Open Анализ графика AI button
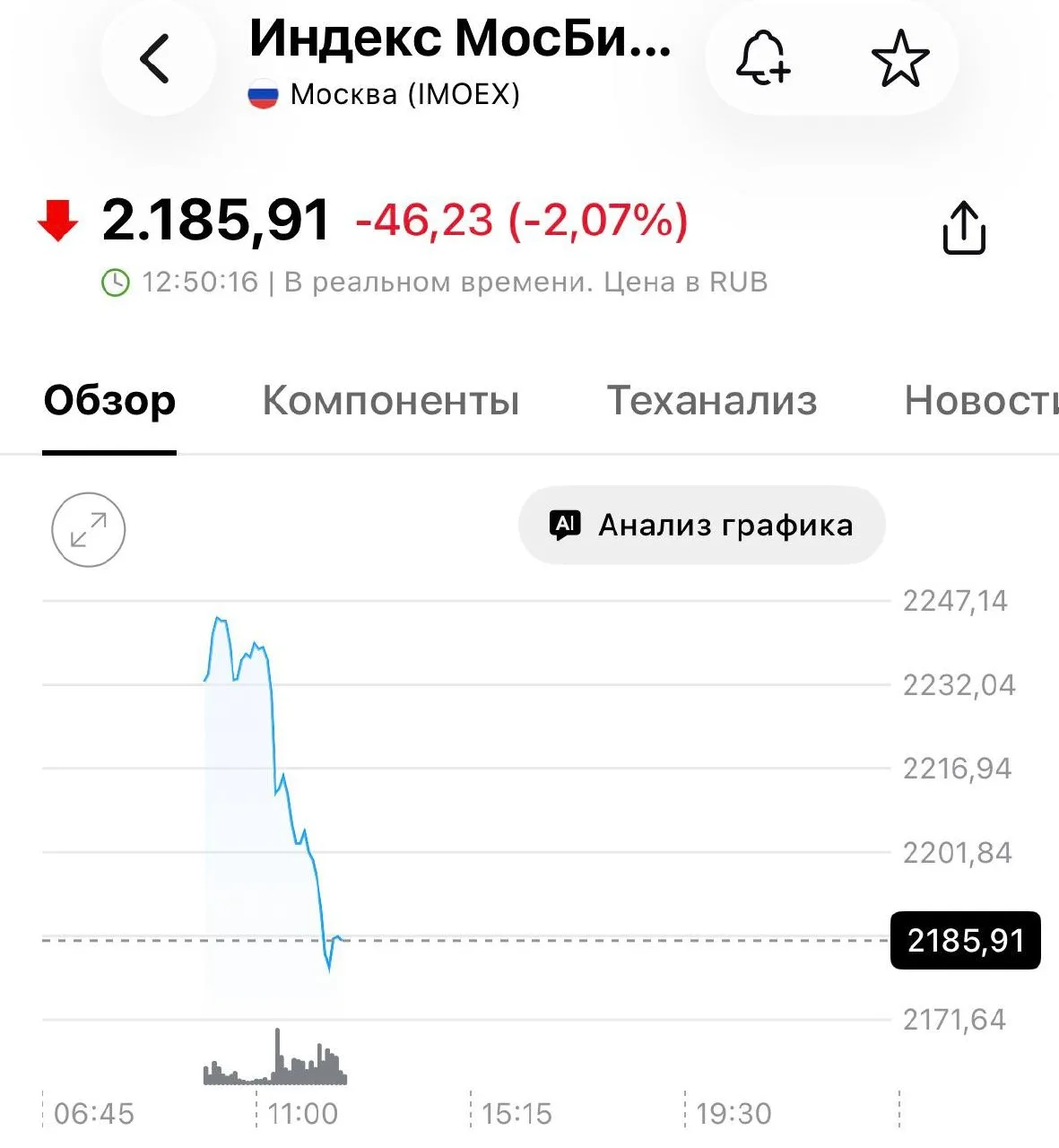The width and height of the screenshot is (1059, 1148). pyautogui.click(x=702, y=526)
